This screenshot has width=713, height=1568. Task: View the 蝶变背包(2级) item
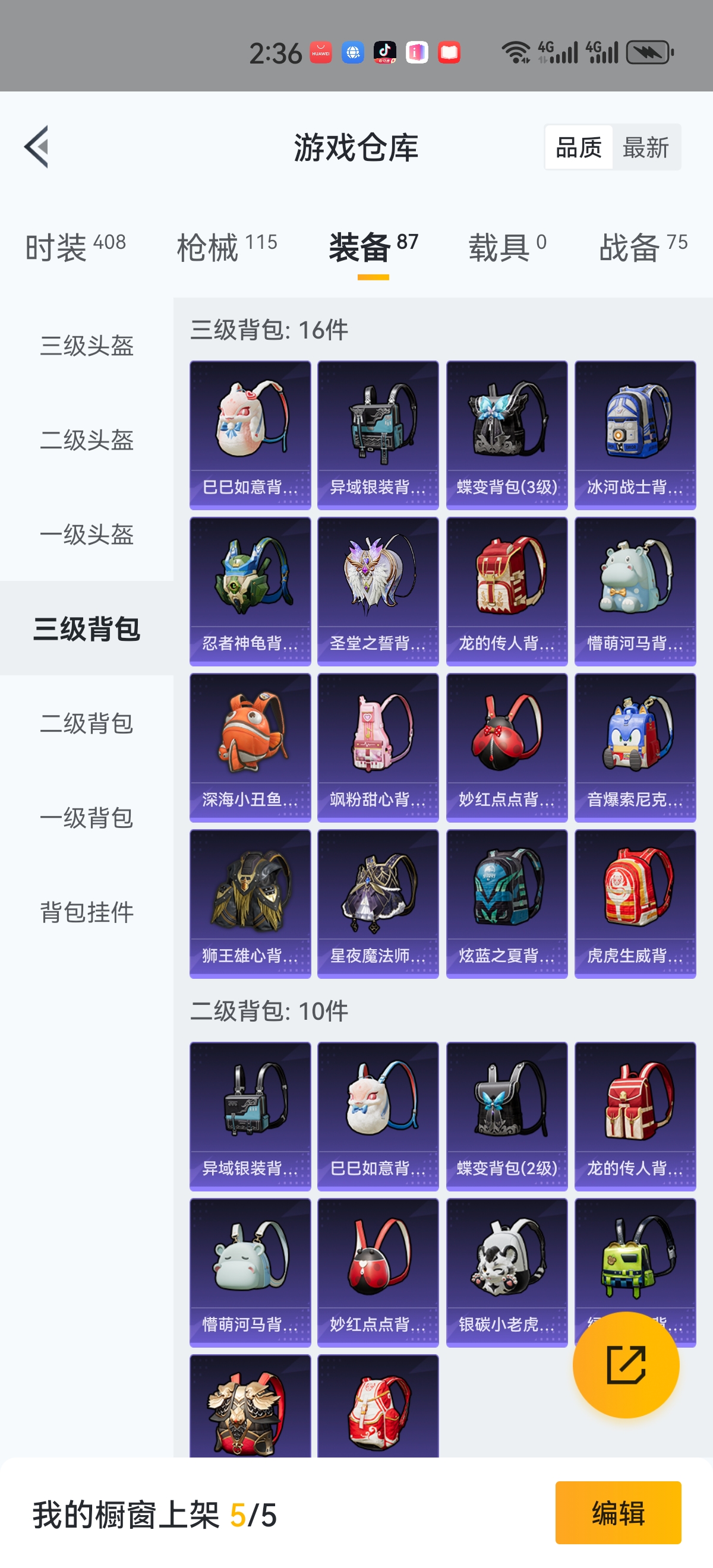pyautogui.click(x=507, y=1116)
